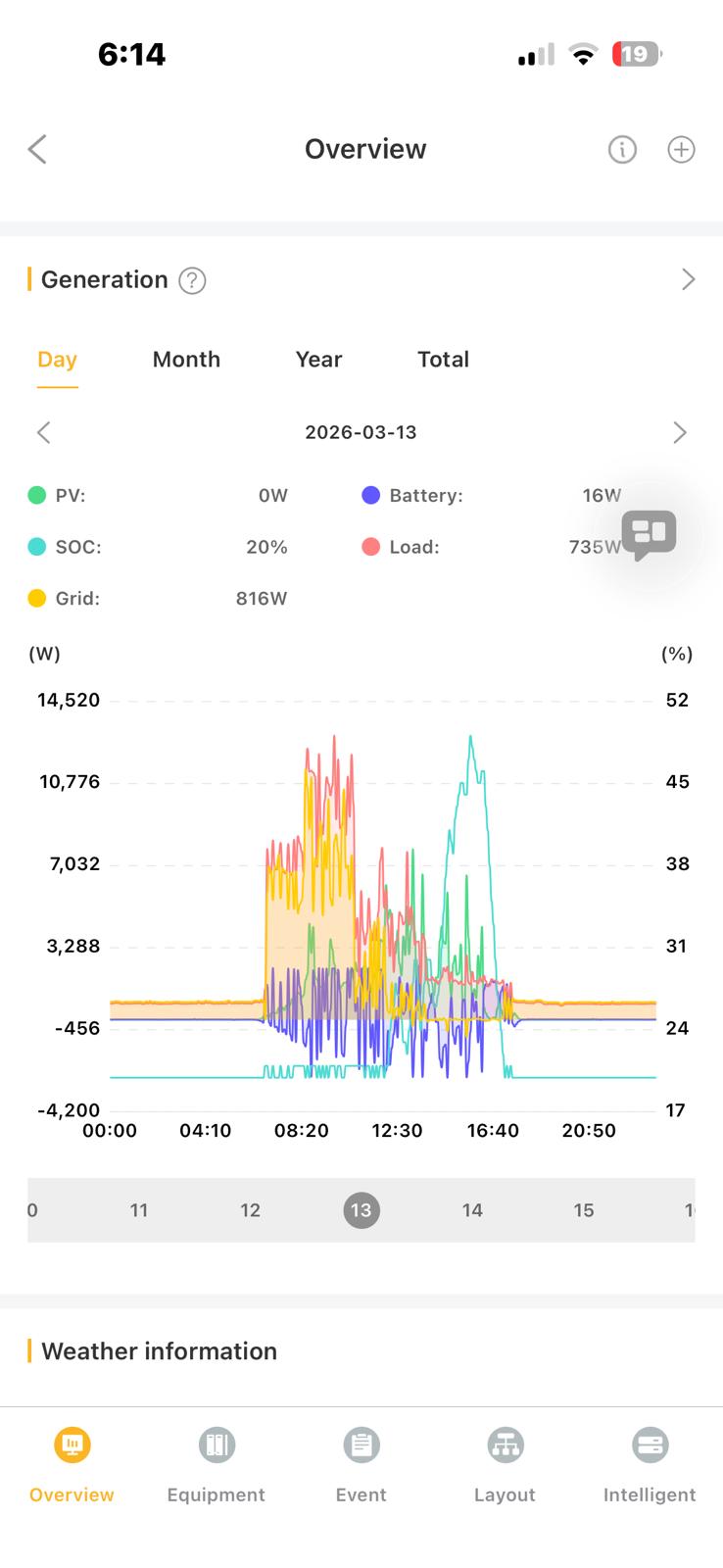Viewport: 723px width, 1568px height.
Task: Toggle the Battery series in the legend
Action: pyautogui.click(x=424, y=495)
